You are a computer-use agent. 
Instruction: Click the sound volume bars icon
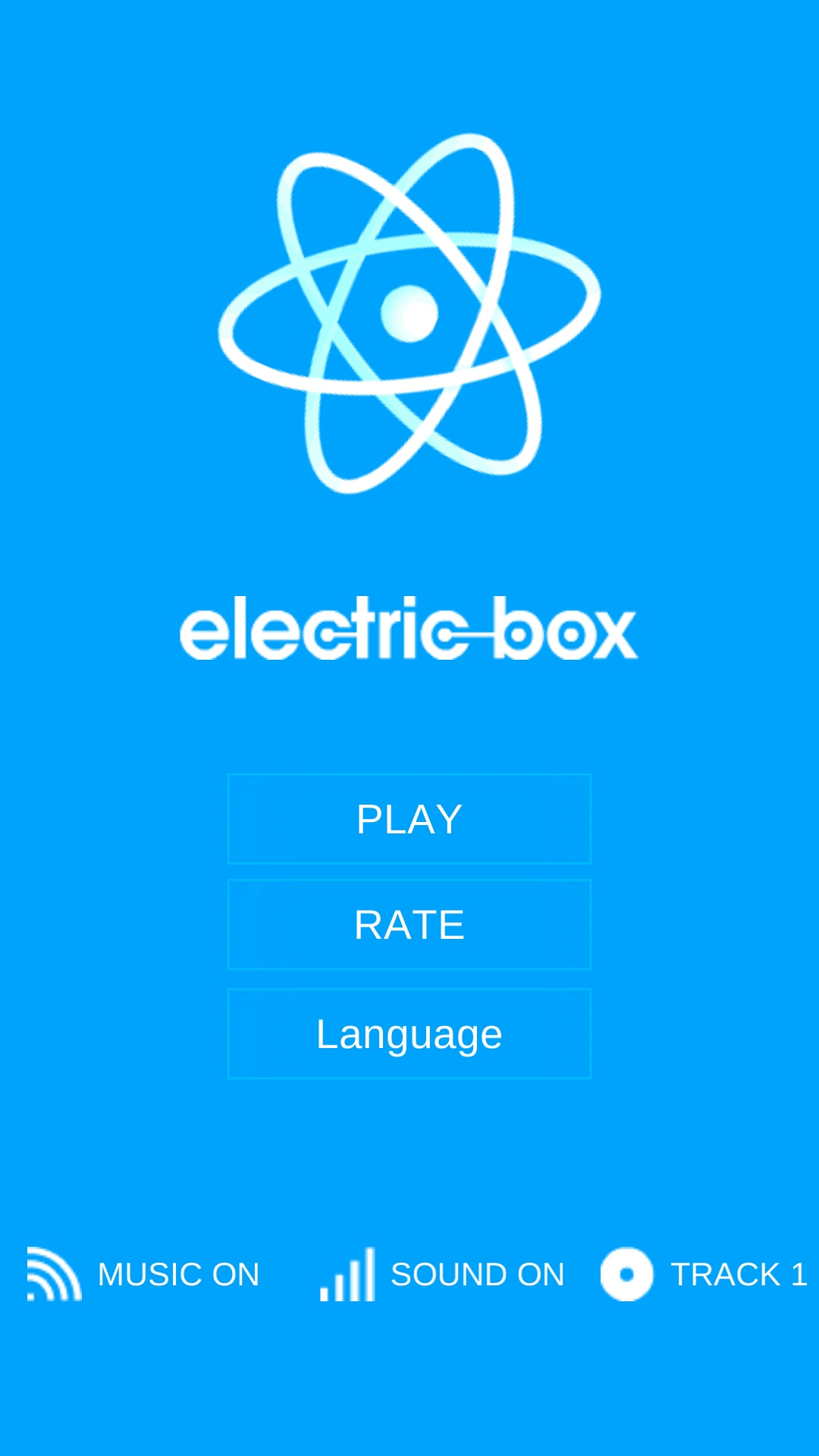[x=347, y=1274]
